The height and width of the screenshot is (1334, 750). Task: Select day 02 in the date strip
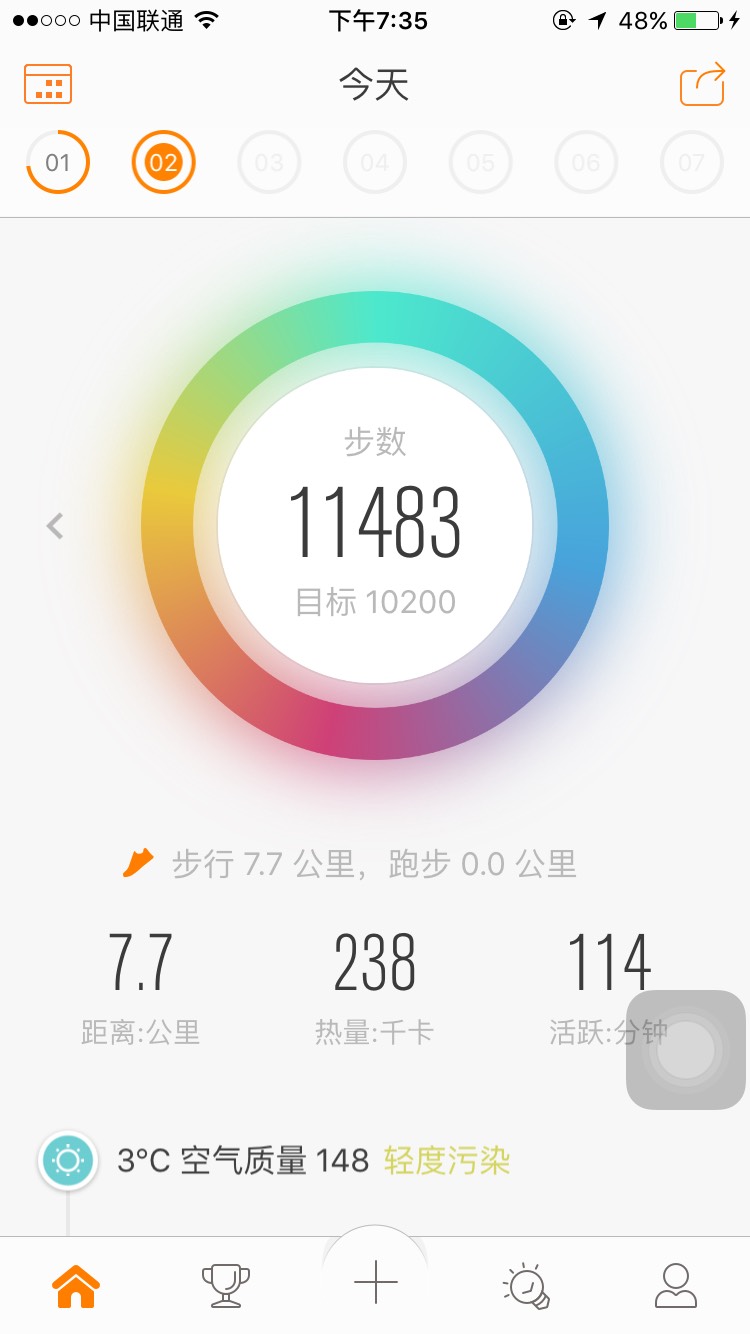pos(163,163)
